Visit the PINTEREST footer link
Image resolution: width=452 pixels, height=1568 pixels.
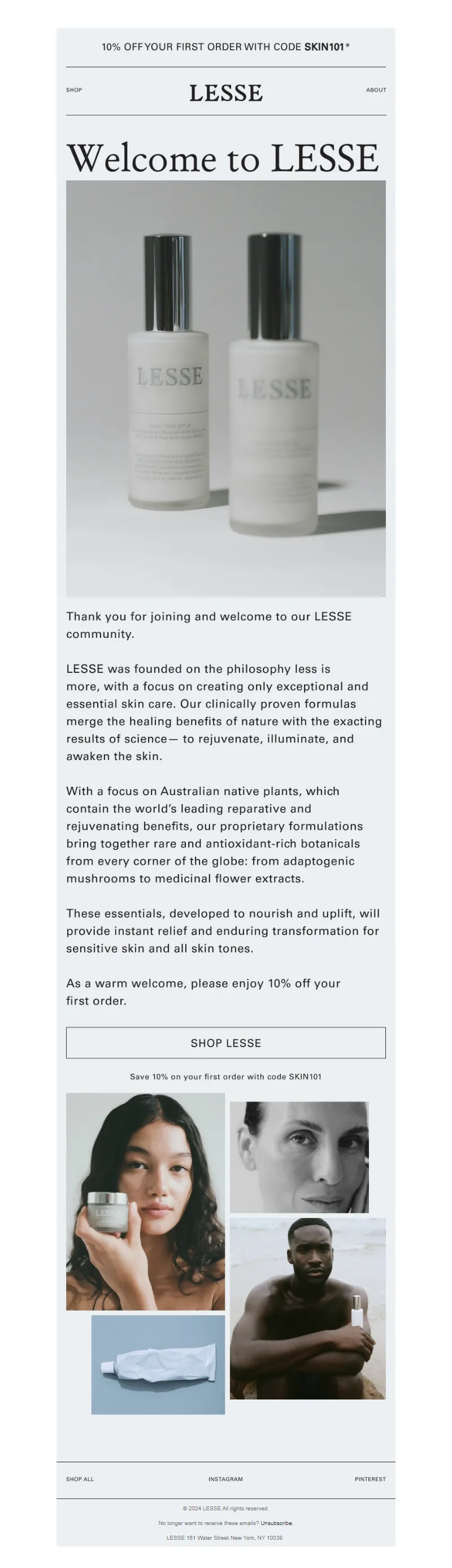pos(370,1479)
